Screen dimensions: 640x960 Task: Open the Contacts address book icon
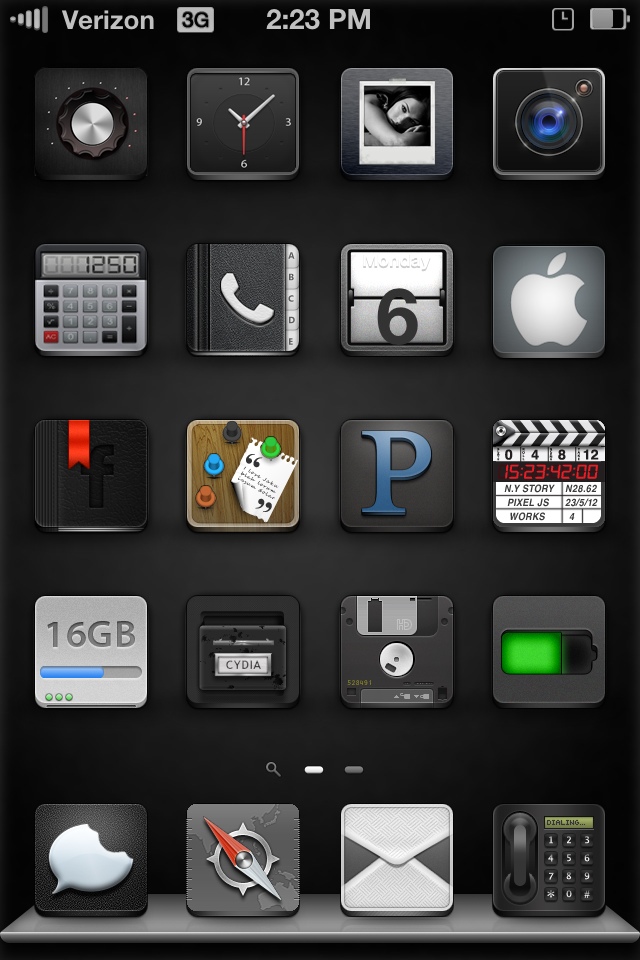point(243,299)
